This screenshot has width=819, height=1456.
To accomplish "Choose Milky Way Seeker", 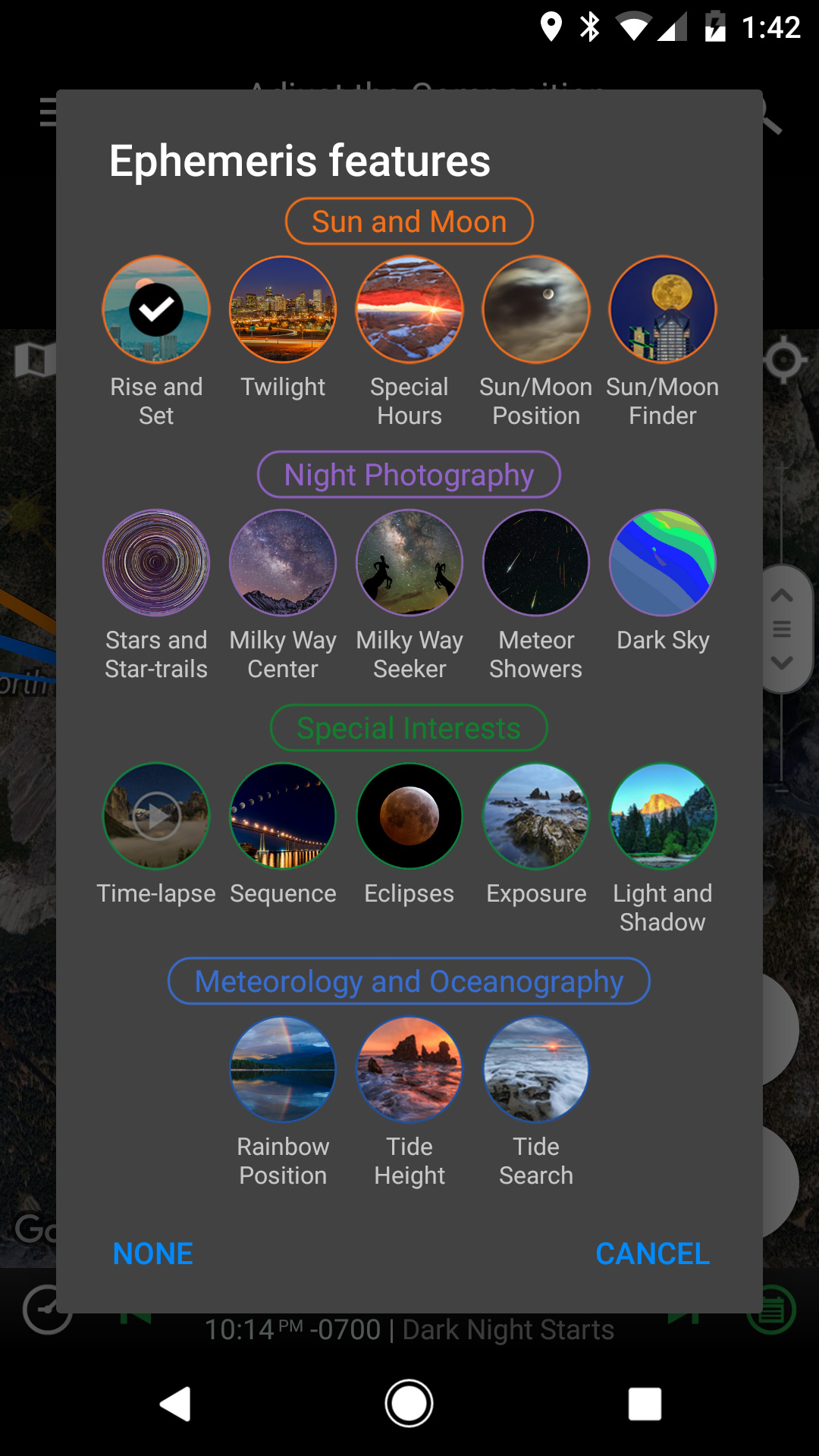I will click(x=409, y=563).
